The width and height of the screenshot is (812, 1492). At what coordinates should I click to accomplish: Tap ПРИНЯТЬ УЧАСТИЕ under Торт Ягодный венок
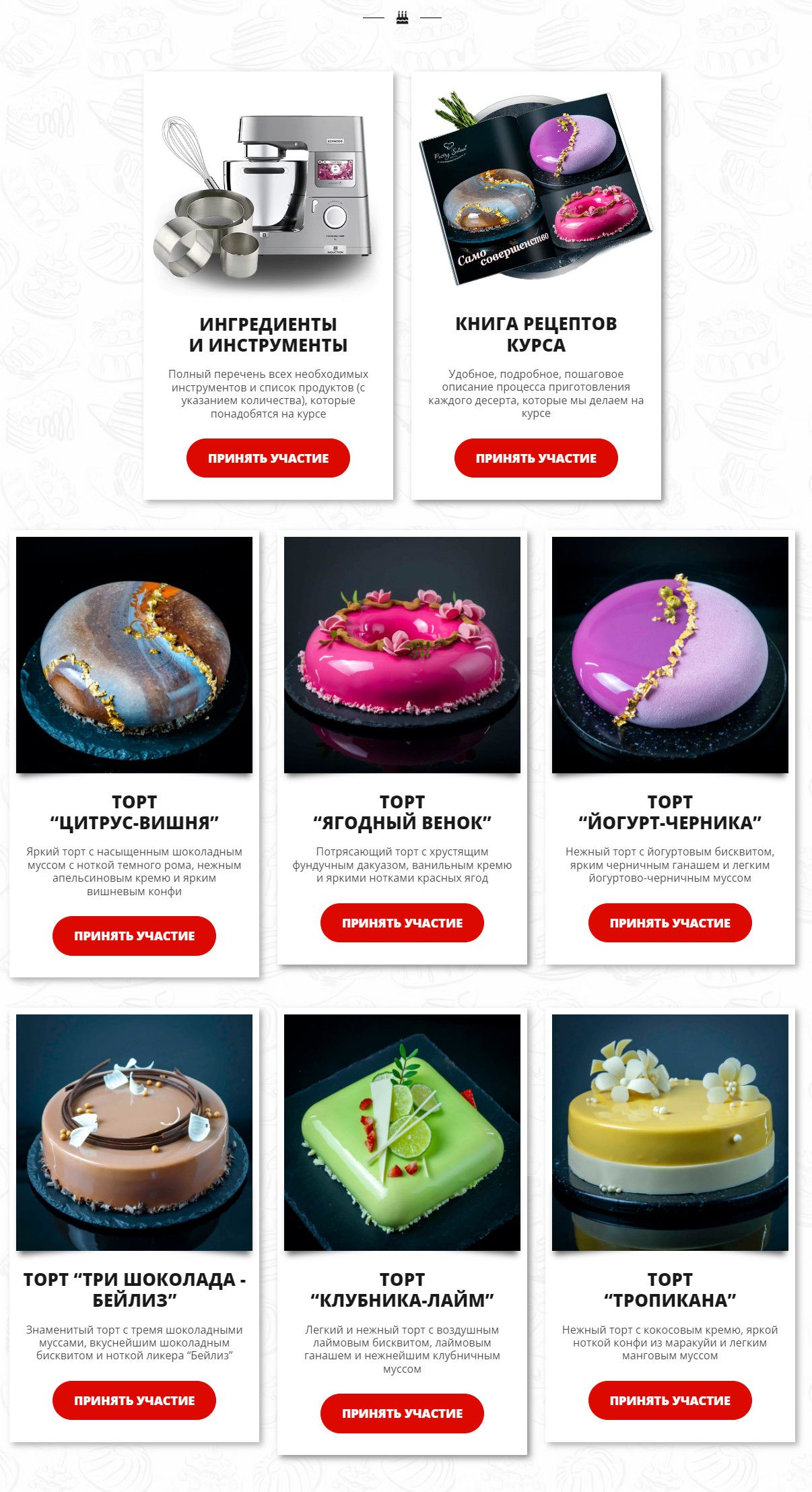tap(402, 923)
